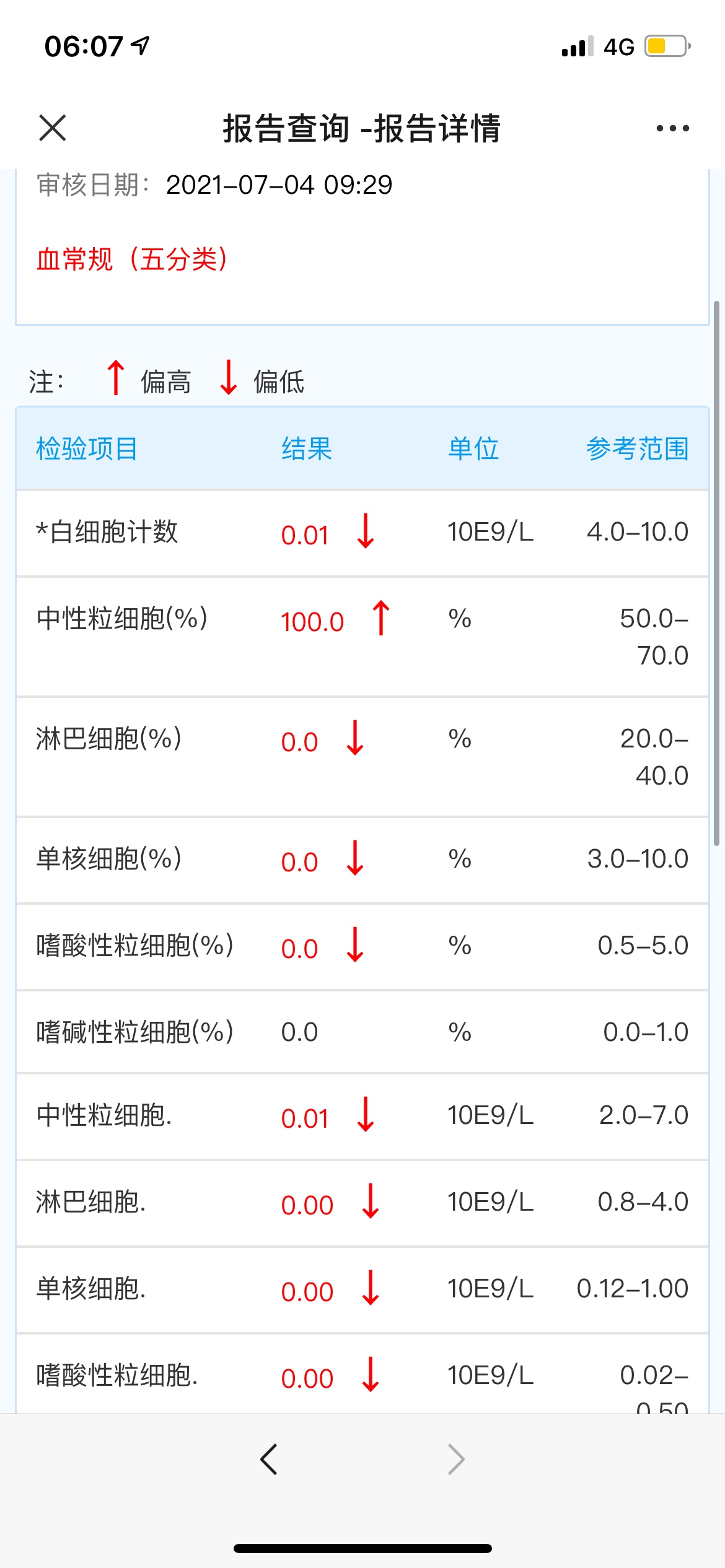Close the report detail page
The image size is (725, 1568).
[52, 128]
